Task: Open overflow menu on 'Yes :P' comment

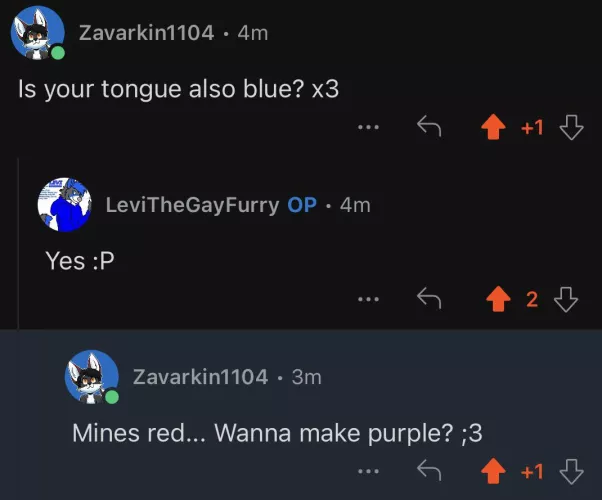Action: pyautogui.click(x=369, y=299)
